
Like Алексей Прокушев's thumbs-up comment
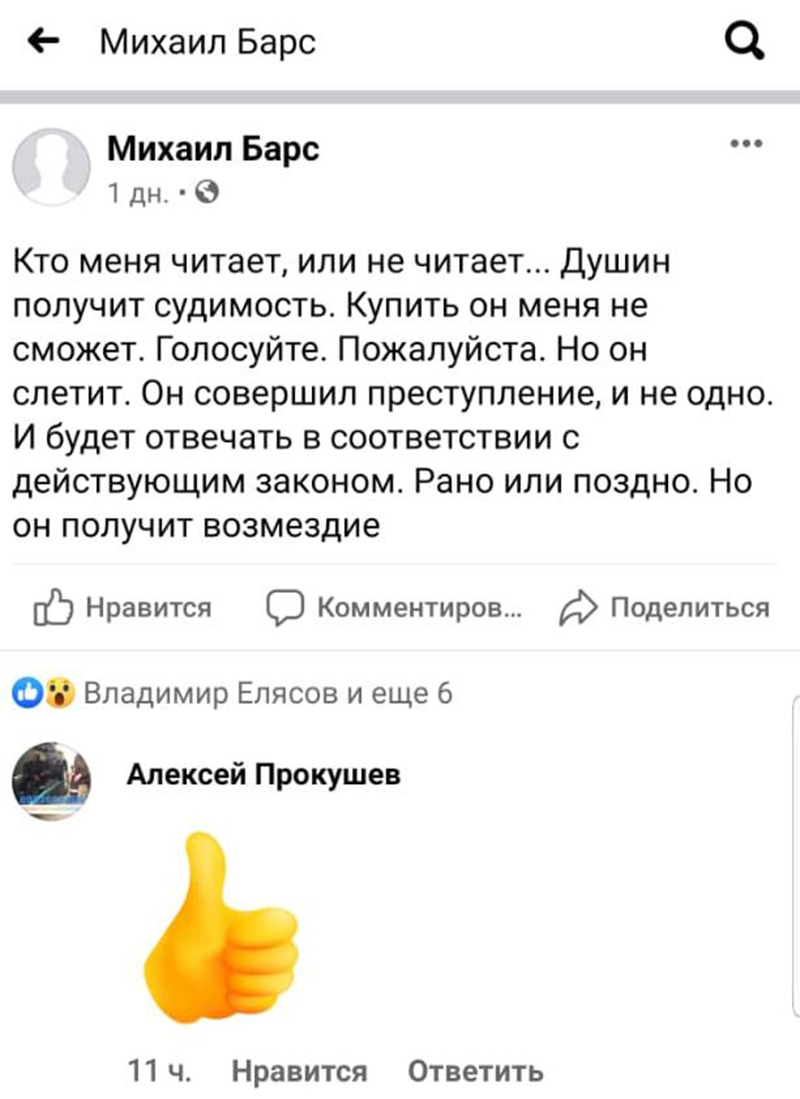tap(299, 1071)
